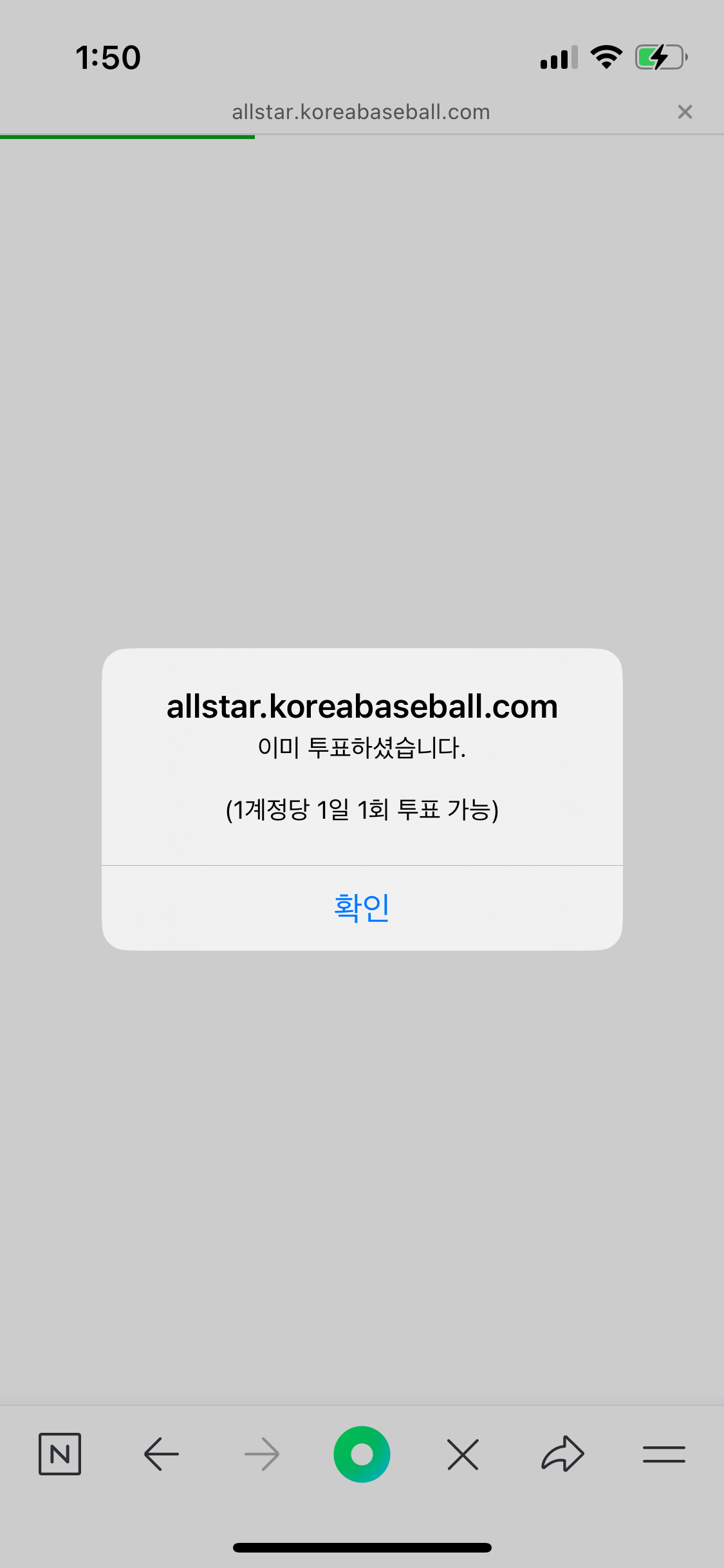724x1568 pixels.
Task: Share this page
Action: [x=563, y=1453]
